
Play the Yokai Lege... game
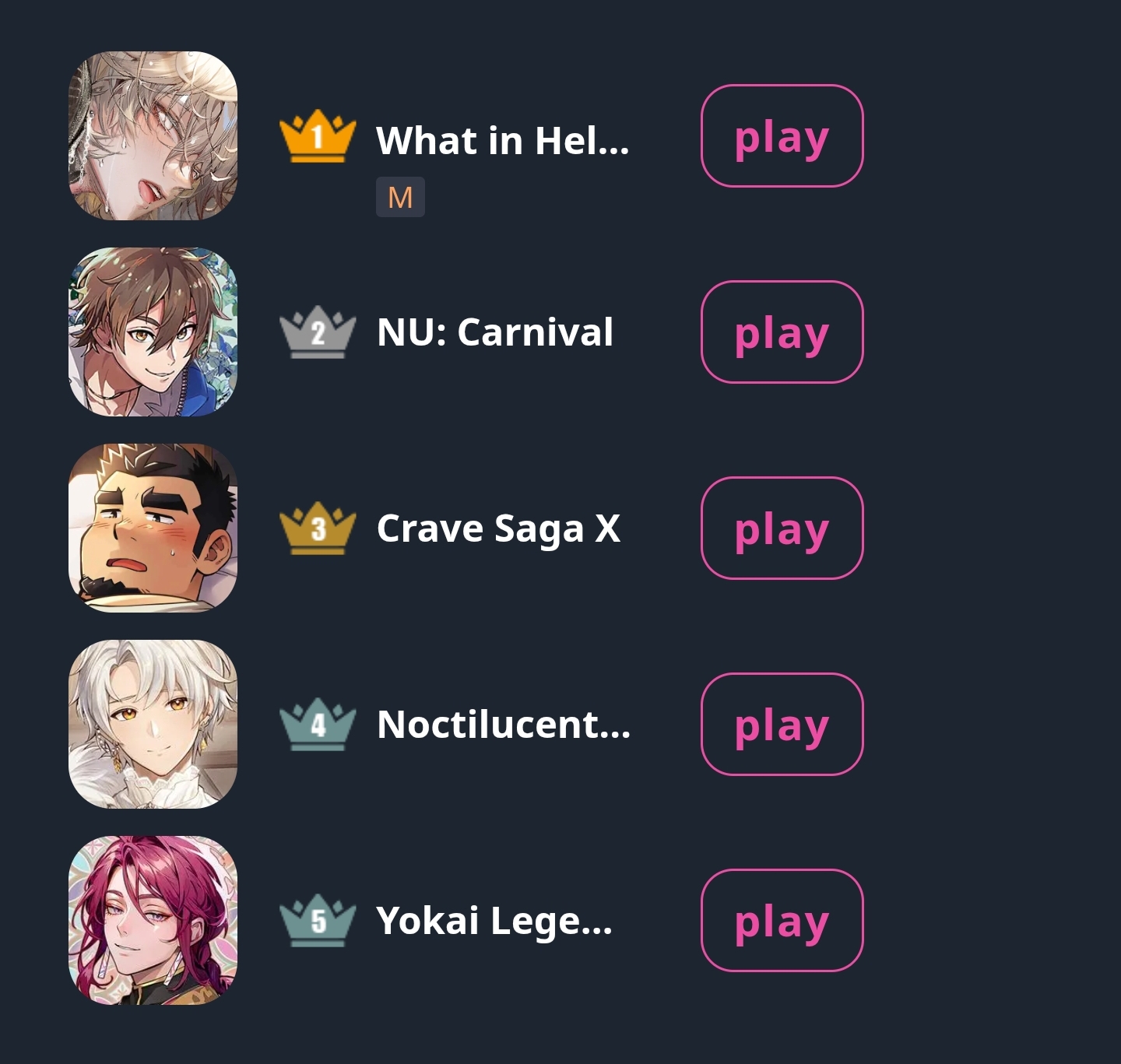[x=782, y=921]
